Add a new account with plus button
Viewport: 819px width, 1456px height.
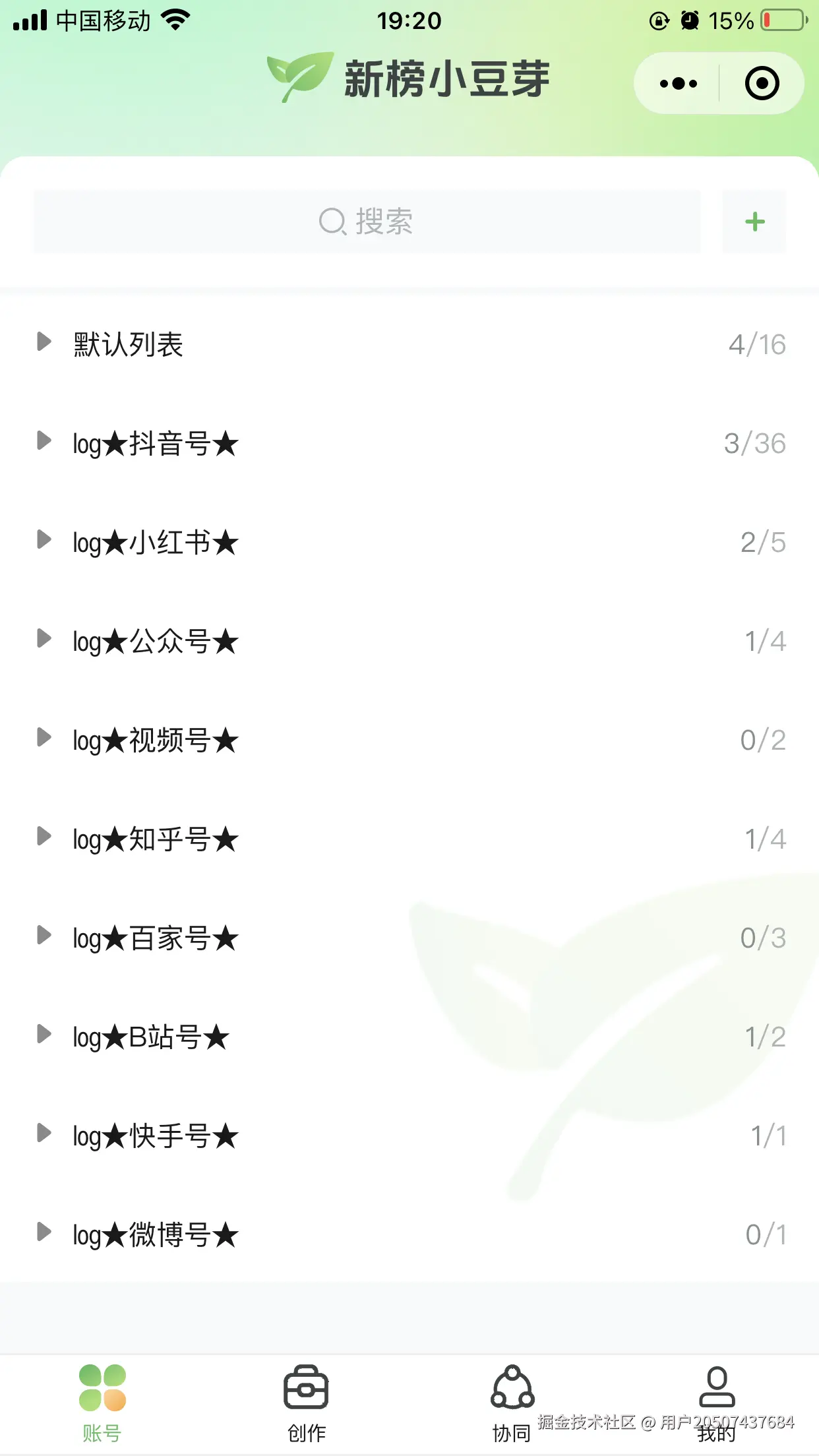tap(754, 222)
